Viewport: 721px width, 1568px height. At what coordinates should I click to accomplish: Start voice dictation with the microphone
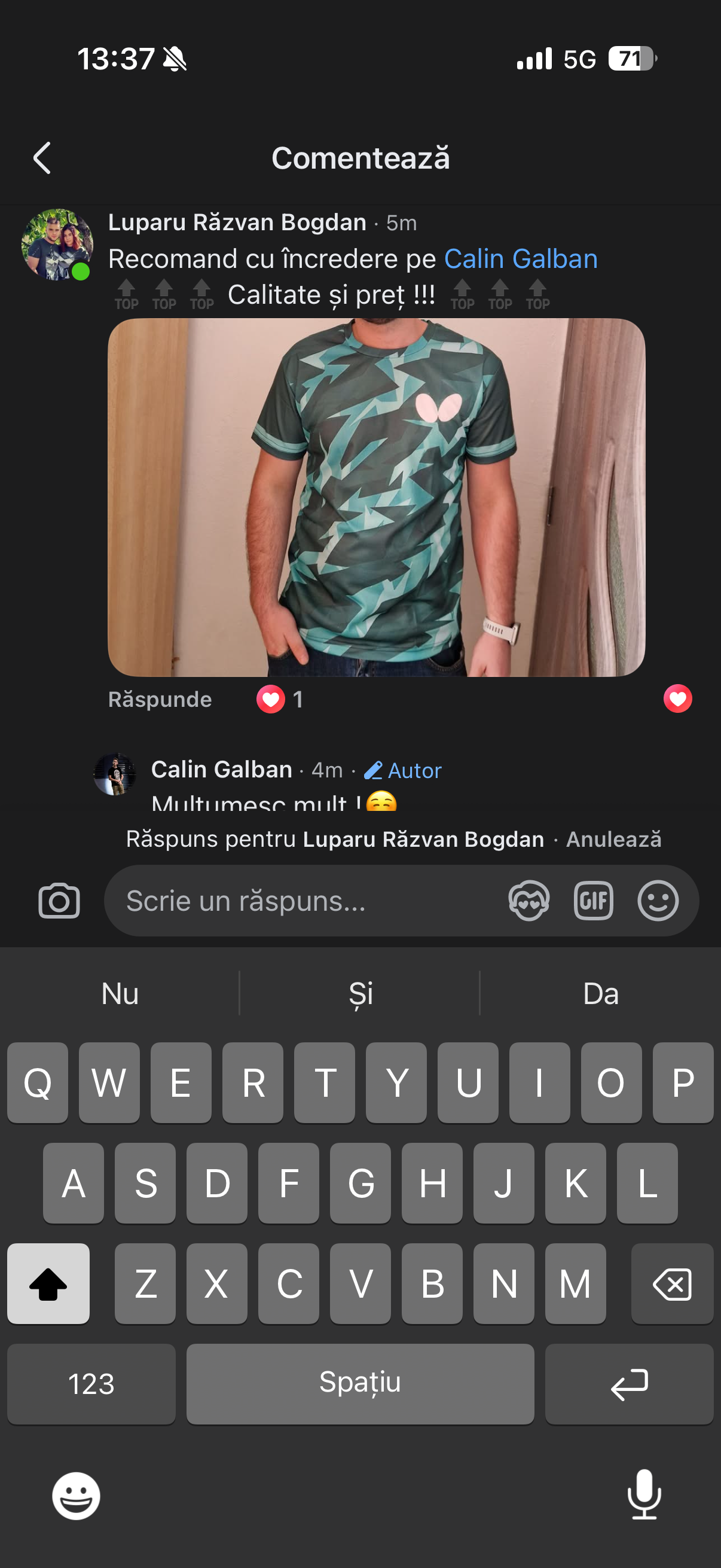coord(644,1495)
